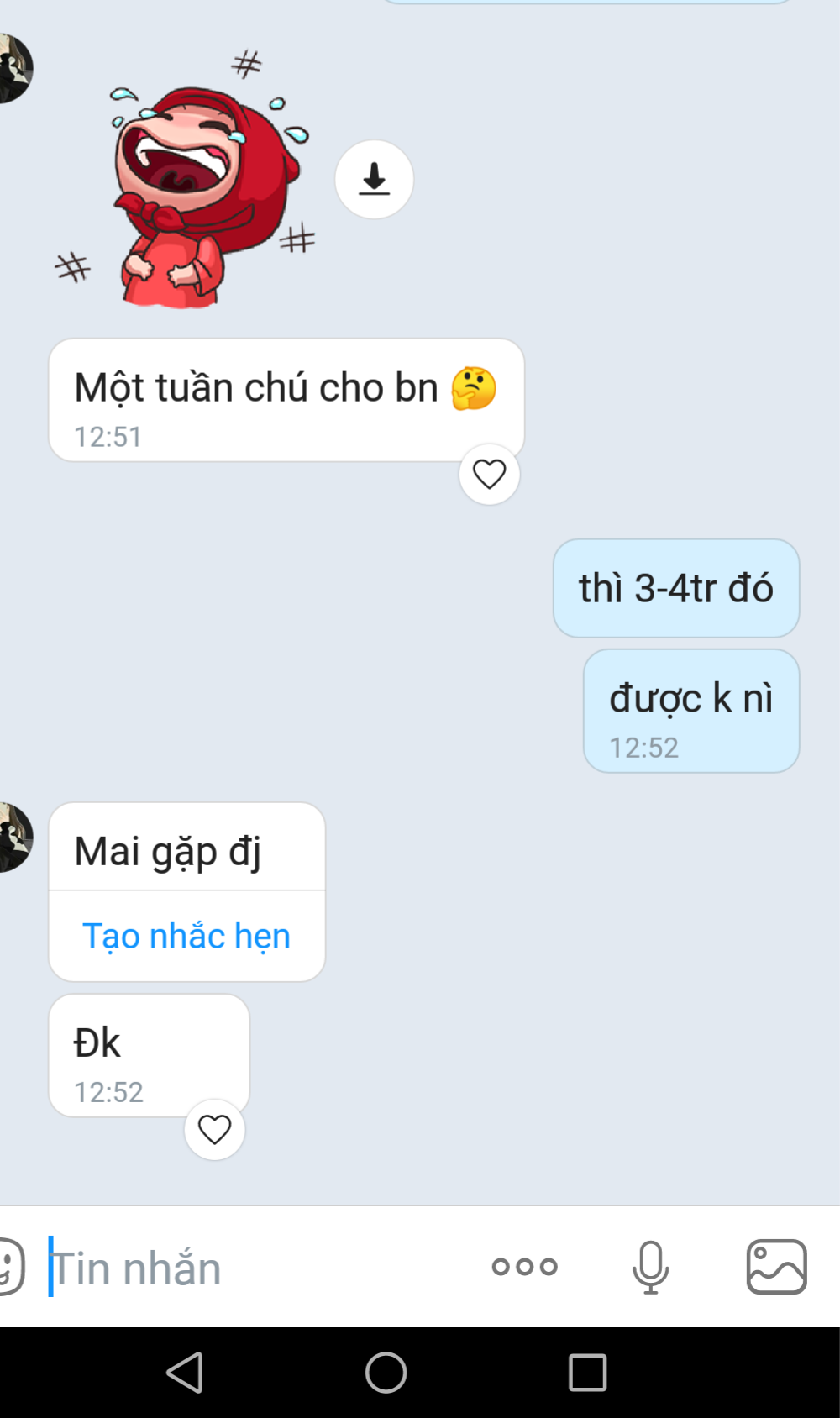The height and width of the screenshot is (1418, 840).
Task: Download the laughing red hood sticker
Action: tap(374, 179)
